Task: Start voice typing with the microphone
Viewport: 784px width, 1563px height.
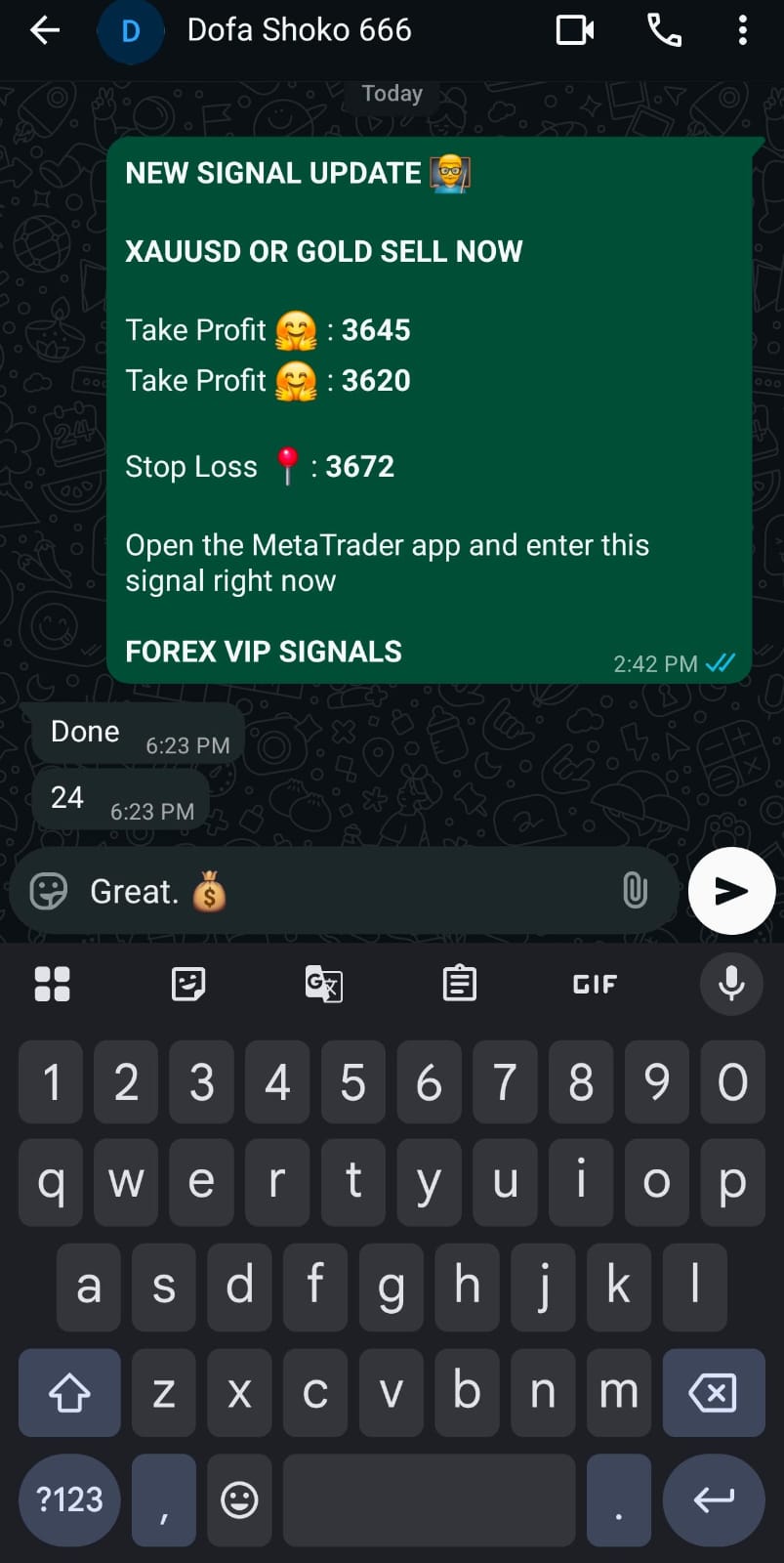Action: click(731, 984)
